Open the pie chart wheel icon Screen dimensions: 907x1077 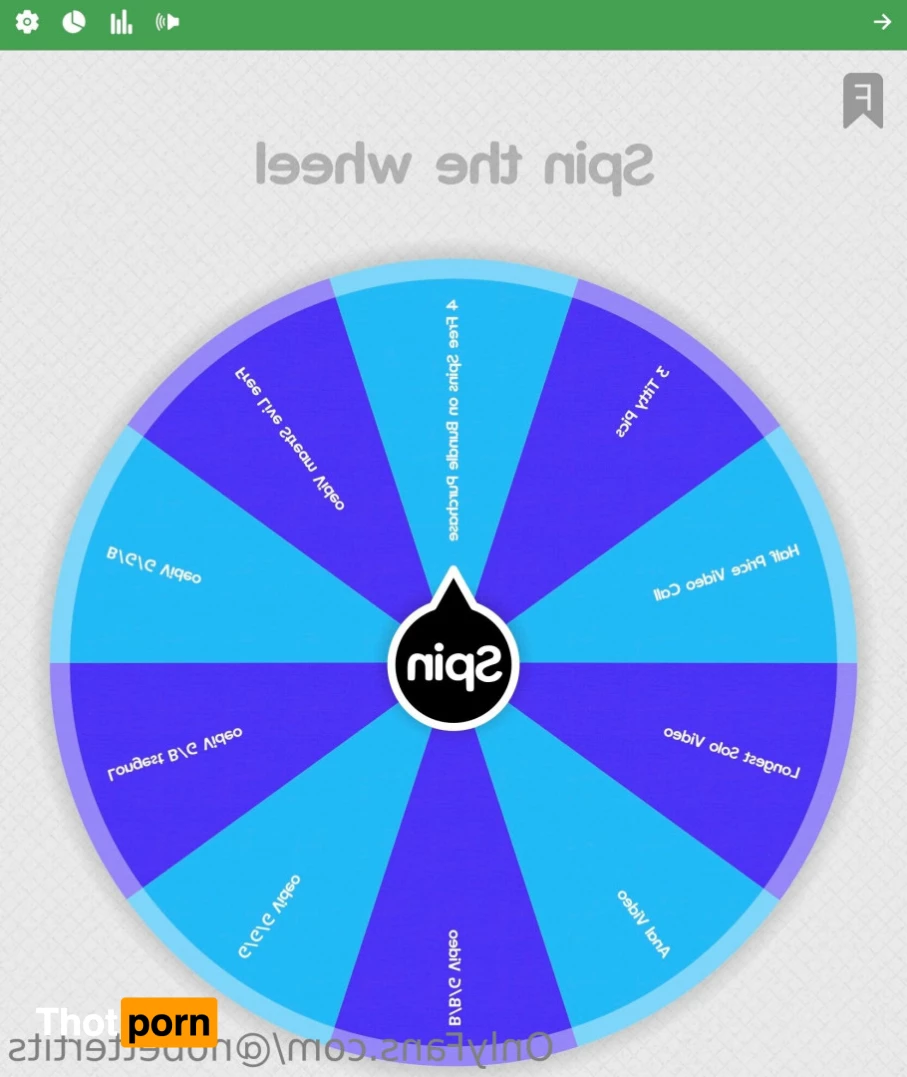[74, 22]
